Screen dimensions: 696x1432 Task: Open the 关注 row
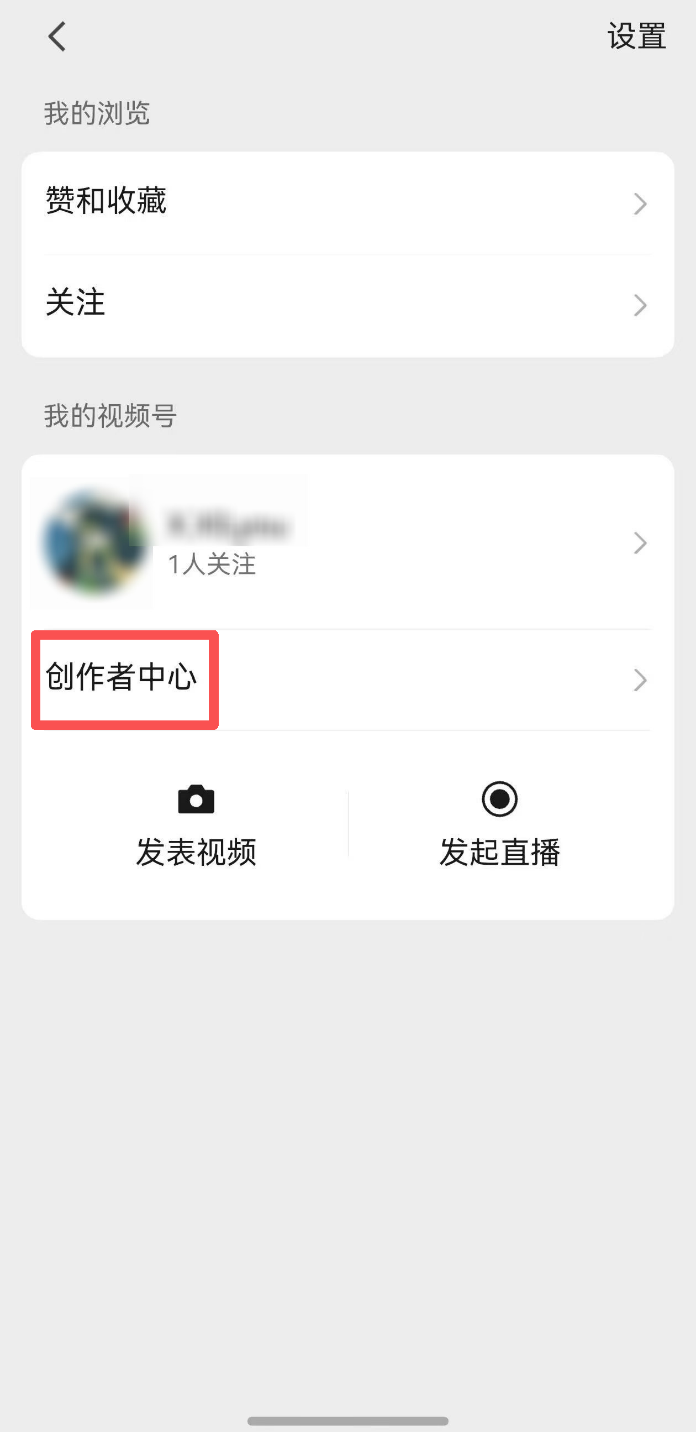348,305
